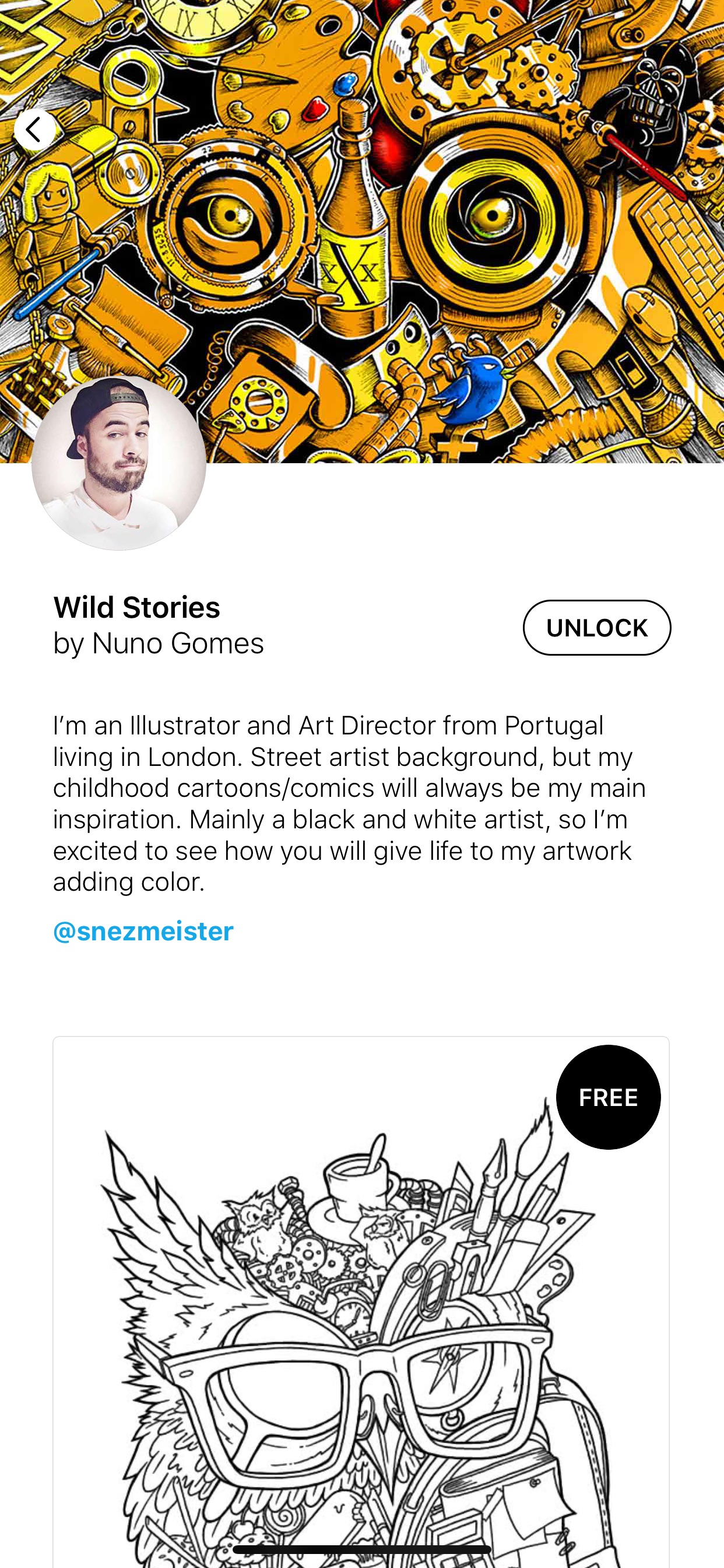Open the @snezmeister profile link
Screen dimensions: 724x1568
143,932
